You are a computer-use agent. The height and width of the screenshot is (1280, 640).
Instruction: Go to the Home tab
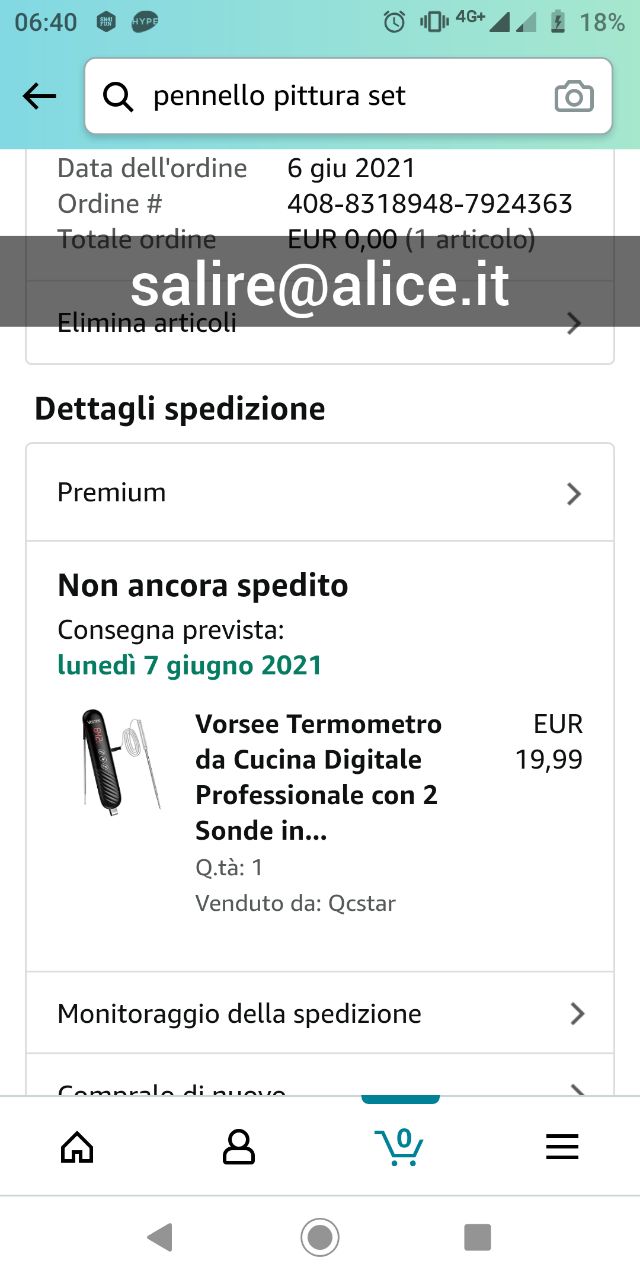pos(77,1147)
